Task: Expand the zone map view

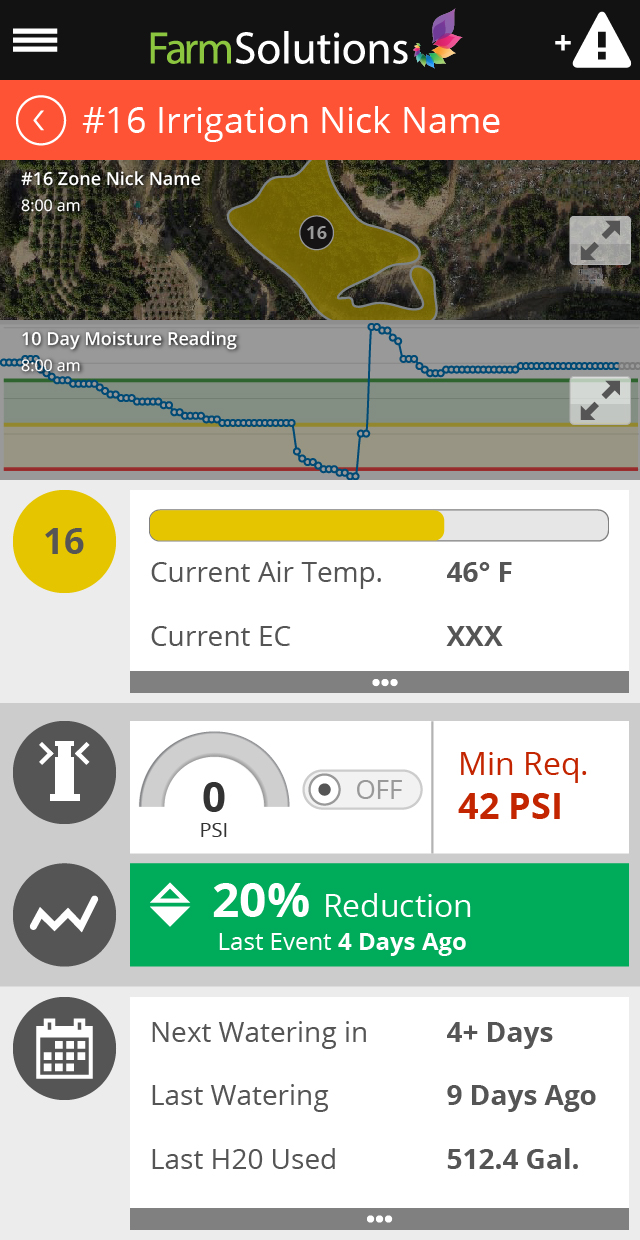Action: click(x=600, y=241)
